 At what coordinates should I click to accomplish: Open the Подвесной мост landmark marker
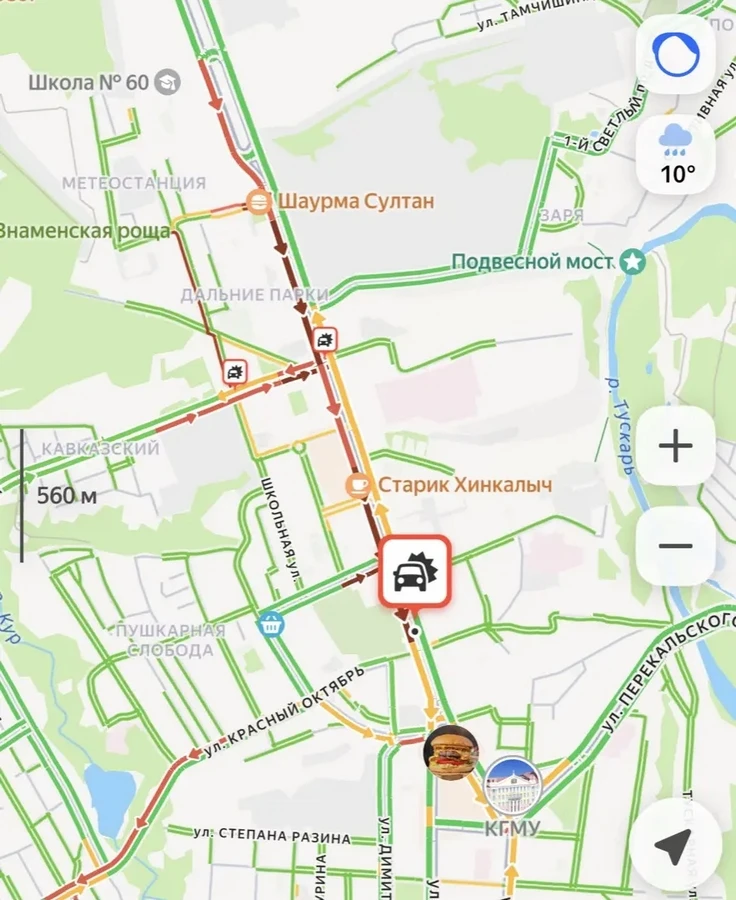coord(632,262)
